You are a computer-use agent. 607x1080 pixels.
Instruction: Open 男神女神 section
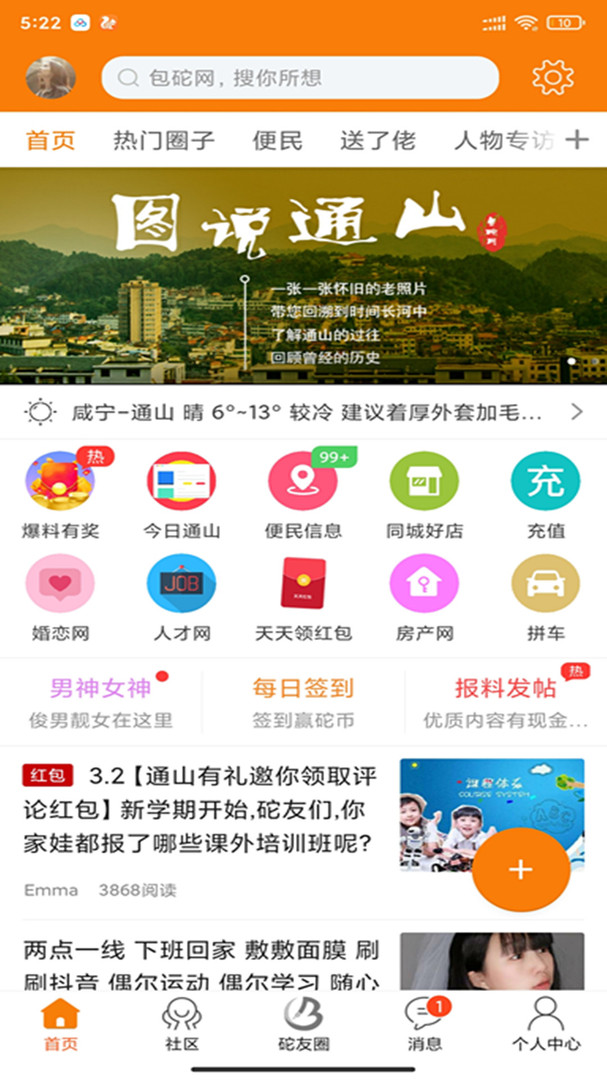[x=100, y=702]
